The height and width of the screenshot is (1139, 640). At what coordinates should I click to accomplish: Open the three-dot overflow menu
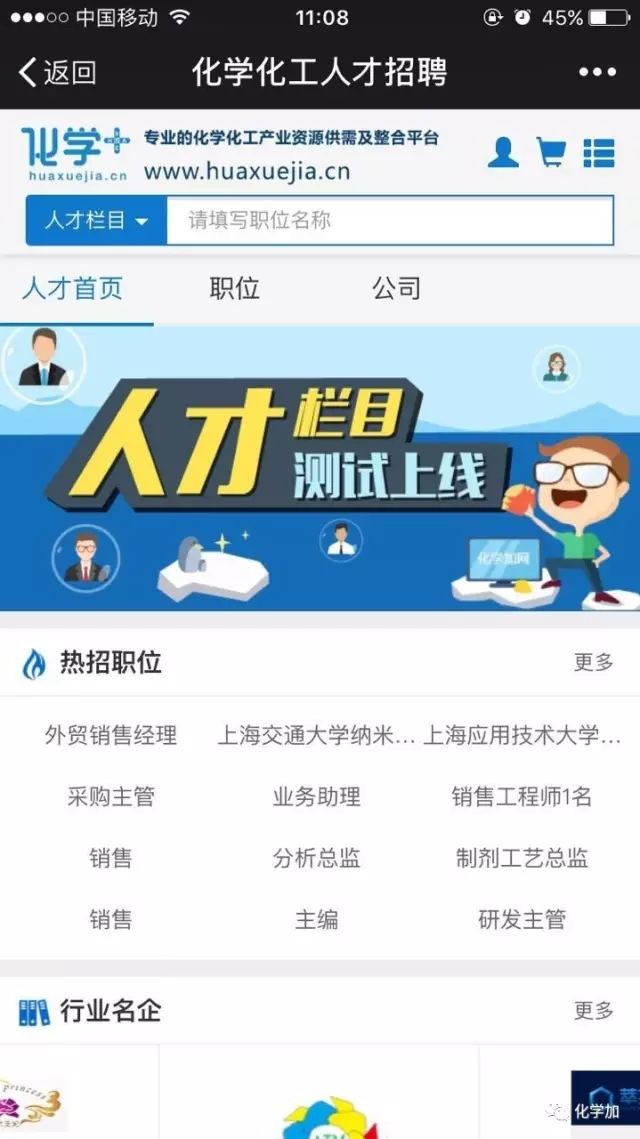597,72
